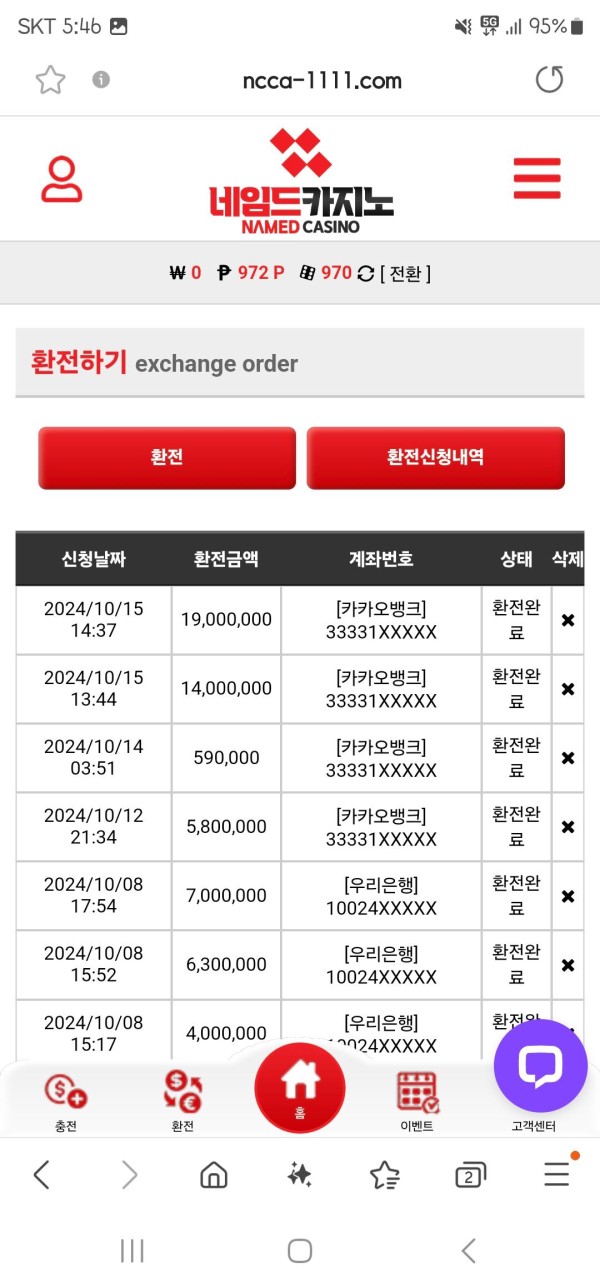Delete the 6,300,000 exchange record

(x=568, y=965)
